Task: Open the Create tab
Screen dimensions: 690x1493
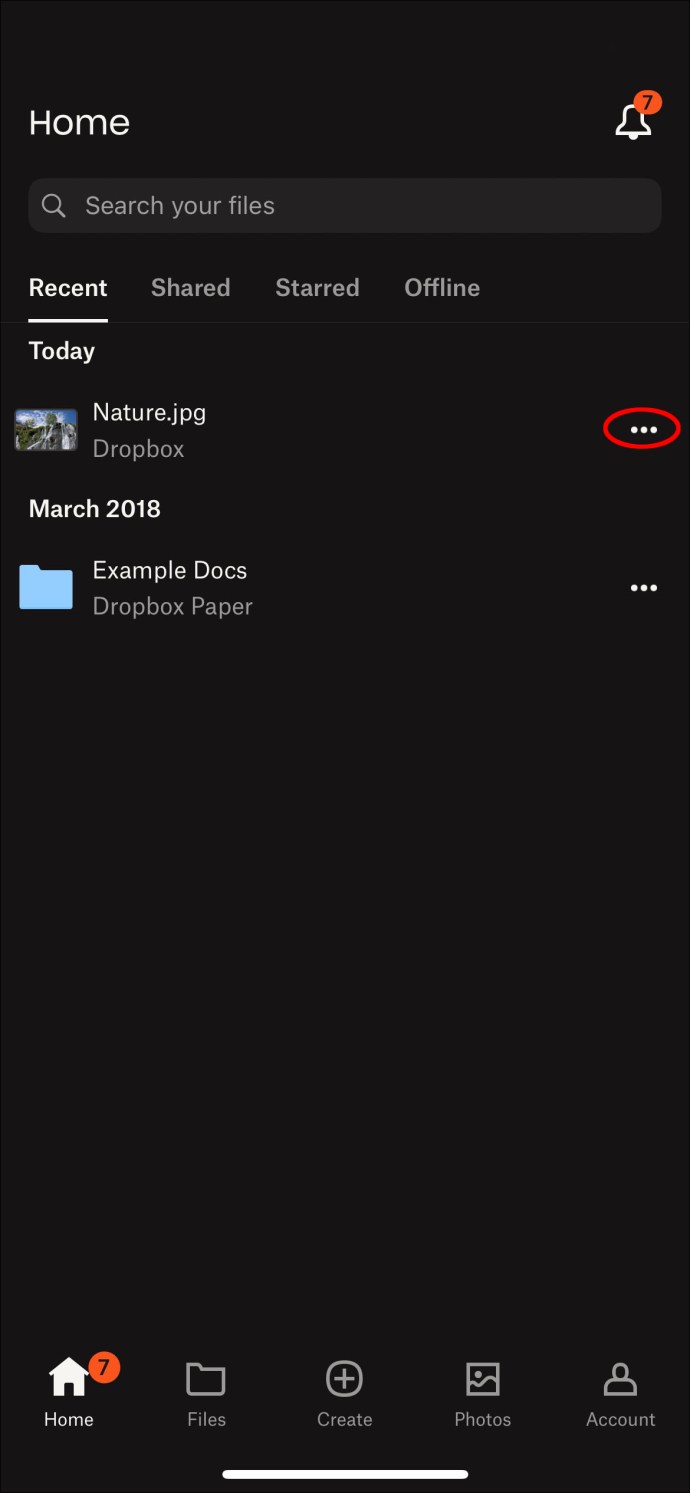Action: pyautogui.click(x=344, y=1392)
